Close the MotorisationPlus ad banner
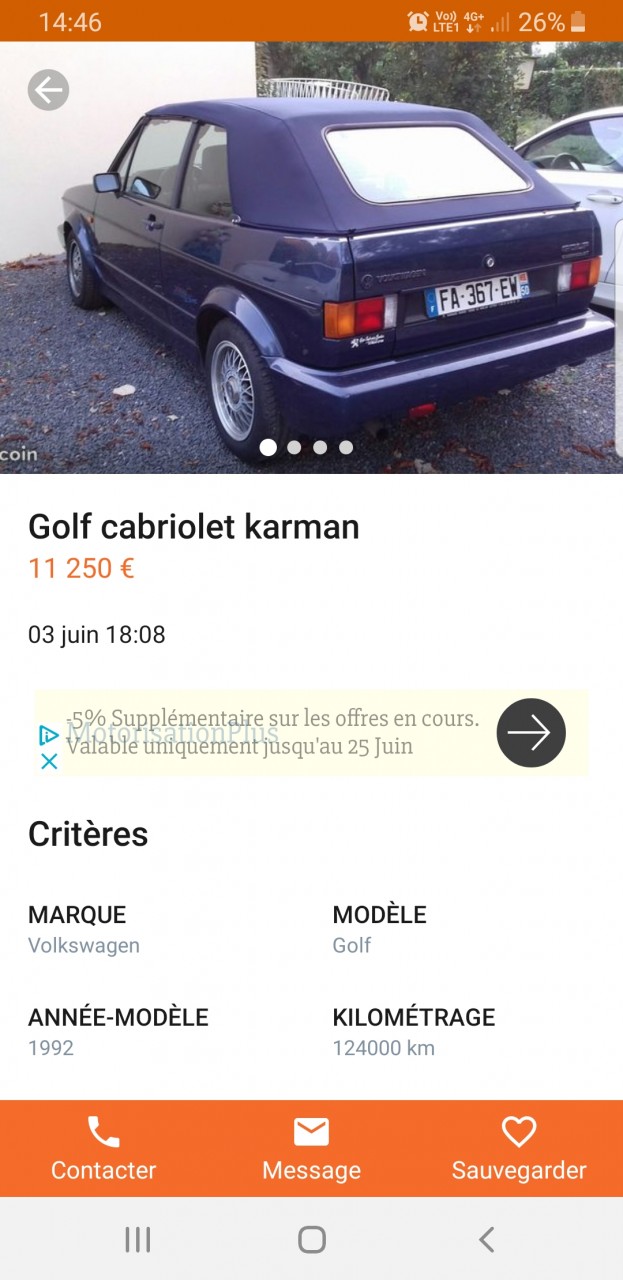The height and width of the screenshot is (1280, 623). click(48, 762)
